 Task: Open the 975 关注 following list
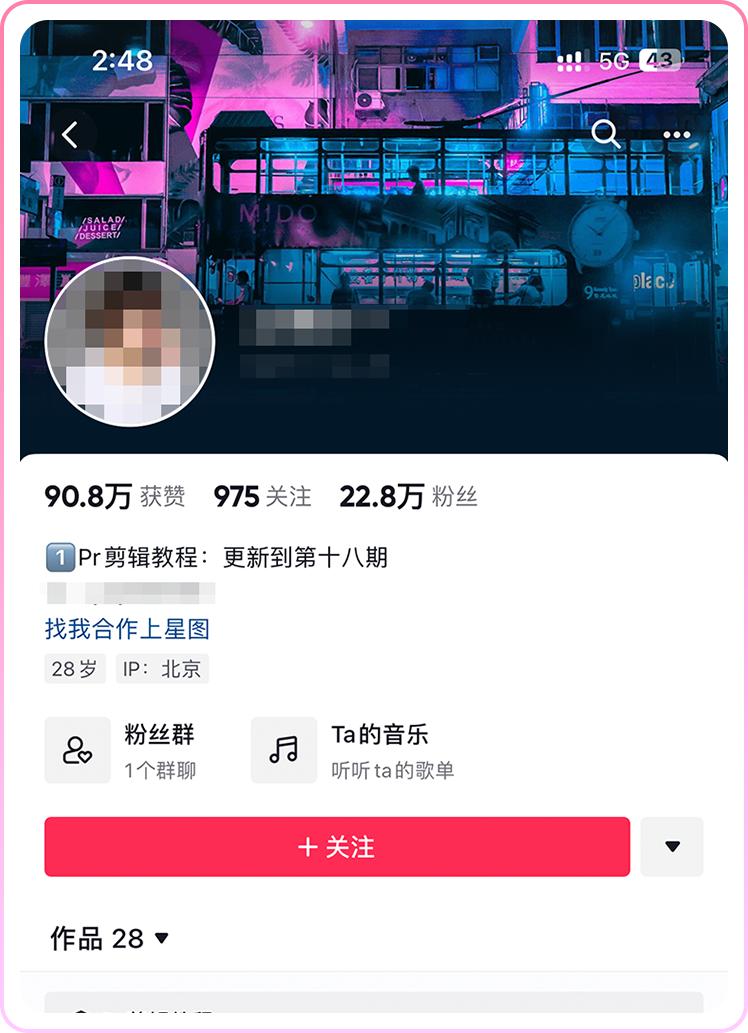point(262,496)
